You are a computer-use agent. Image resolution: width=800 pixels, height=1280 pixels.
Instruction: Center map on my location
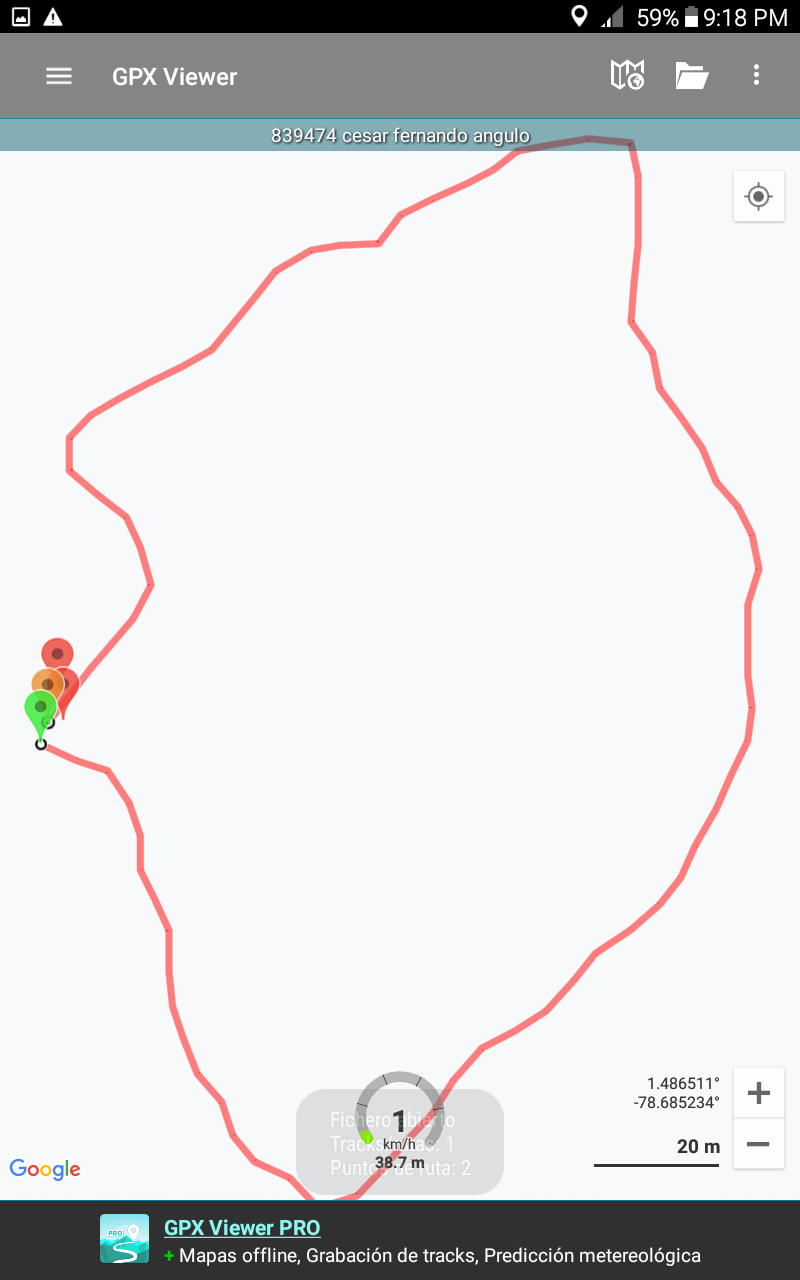click(x=759, y=197)
